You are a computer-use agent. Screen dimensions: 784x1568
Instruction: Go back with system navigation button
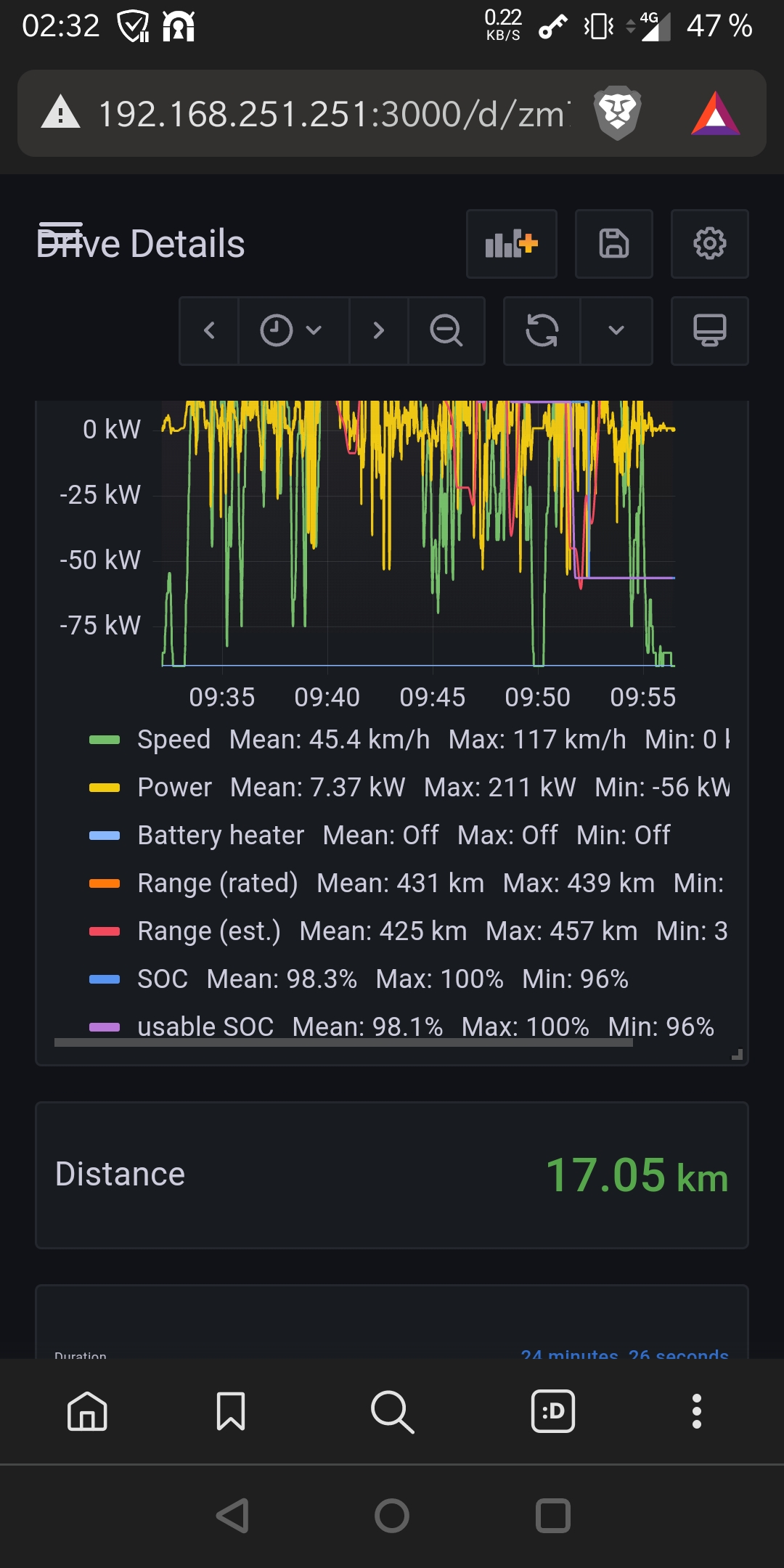coord(232,1516)
